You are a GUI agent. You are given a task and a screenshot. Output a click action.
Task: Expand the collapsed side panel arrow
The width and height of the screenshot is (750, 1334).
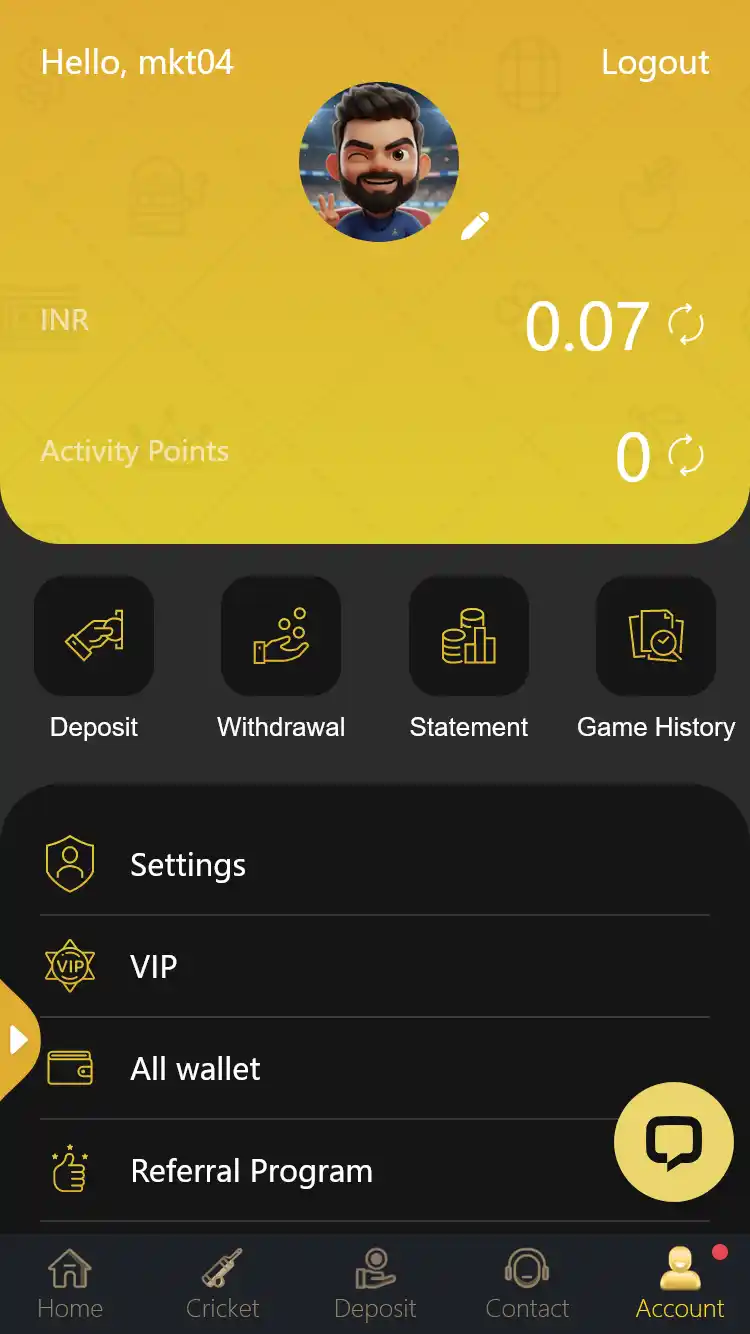20,1039
